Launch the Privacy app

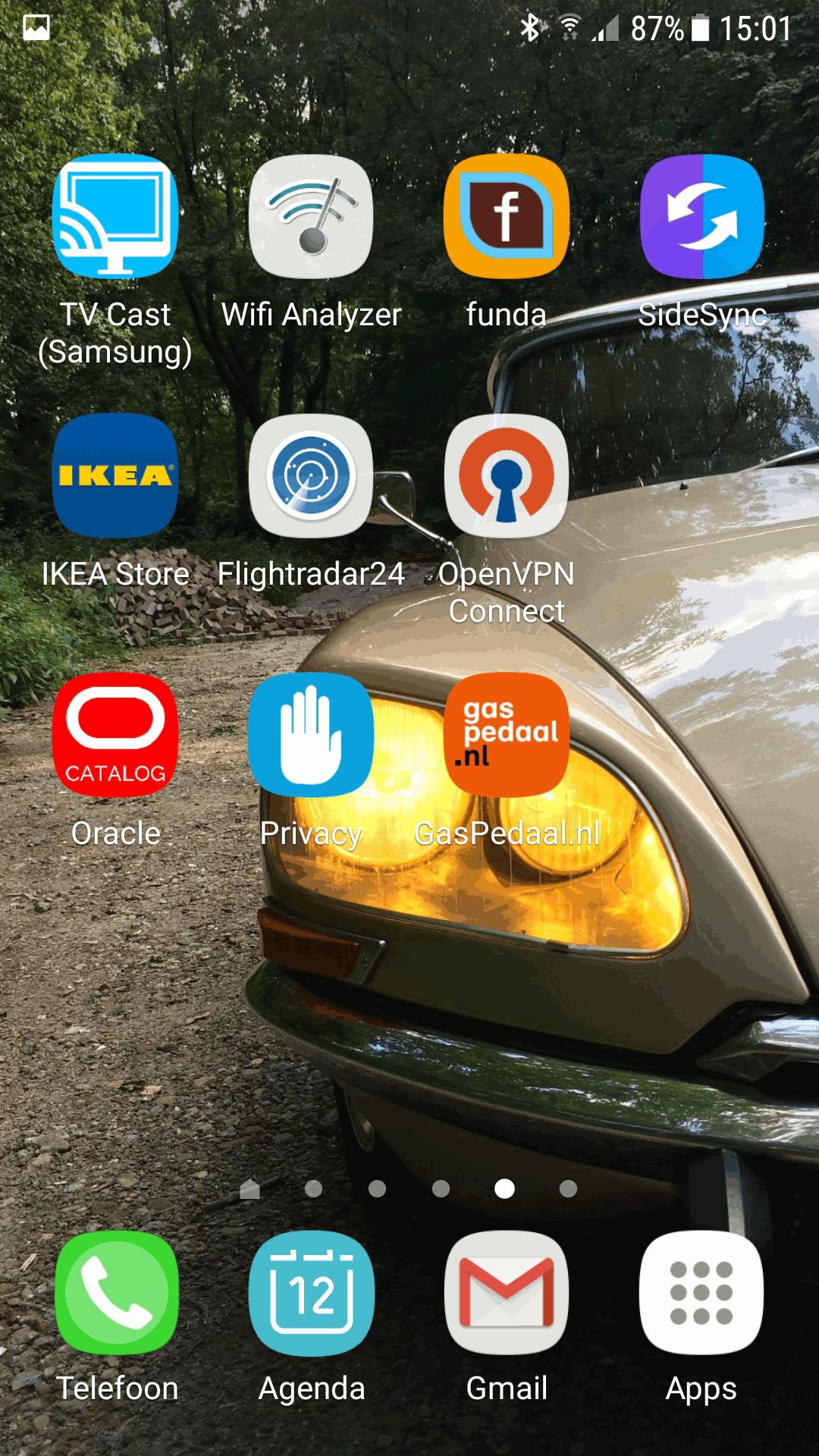(311, 734)
